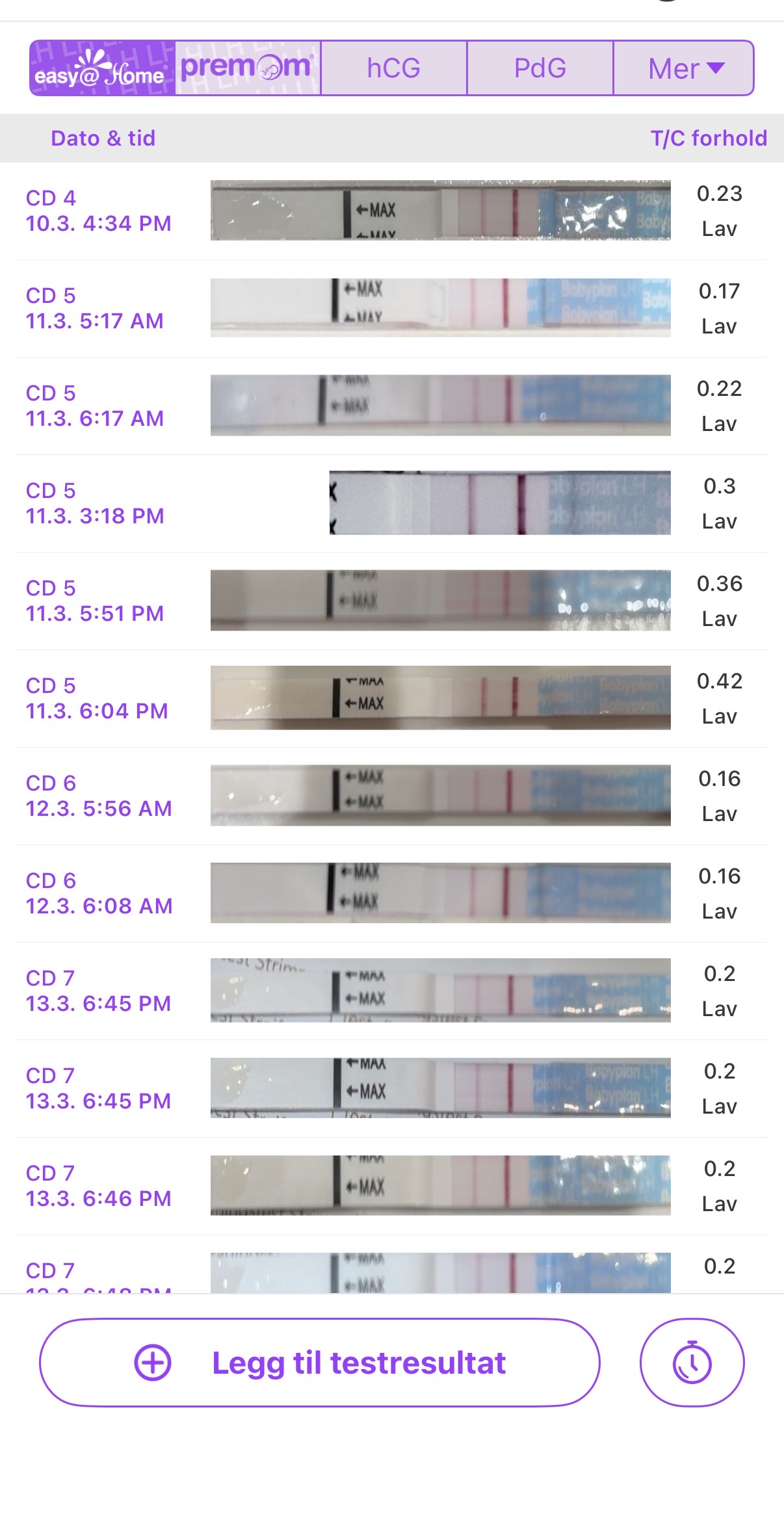Viewport: 784px width, 1531px height.
Task: View the 11.3. 6:04 PM test strip
Action: (x=391, y=698)
